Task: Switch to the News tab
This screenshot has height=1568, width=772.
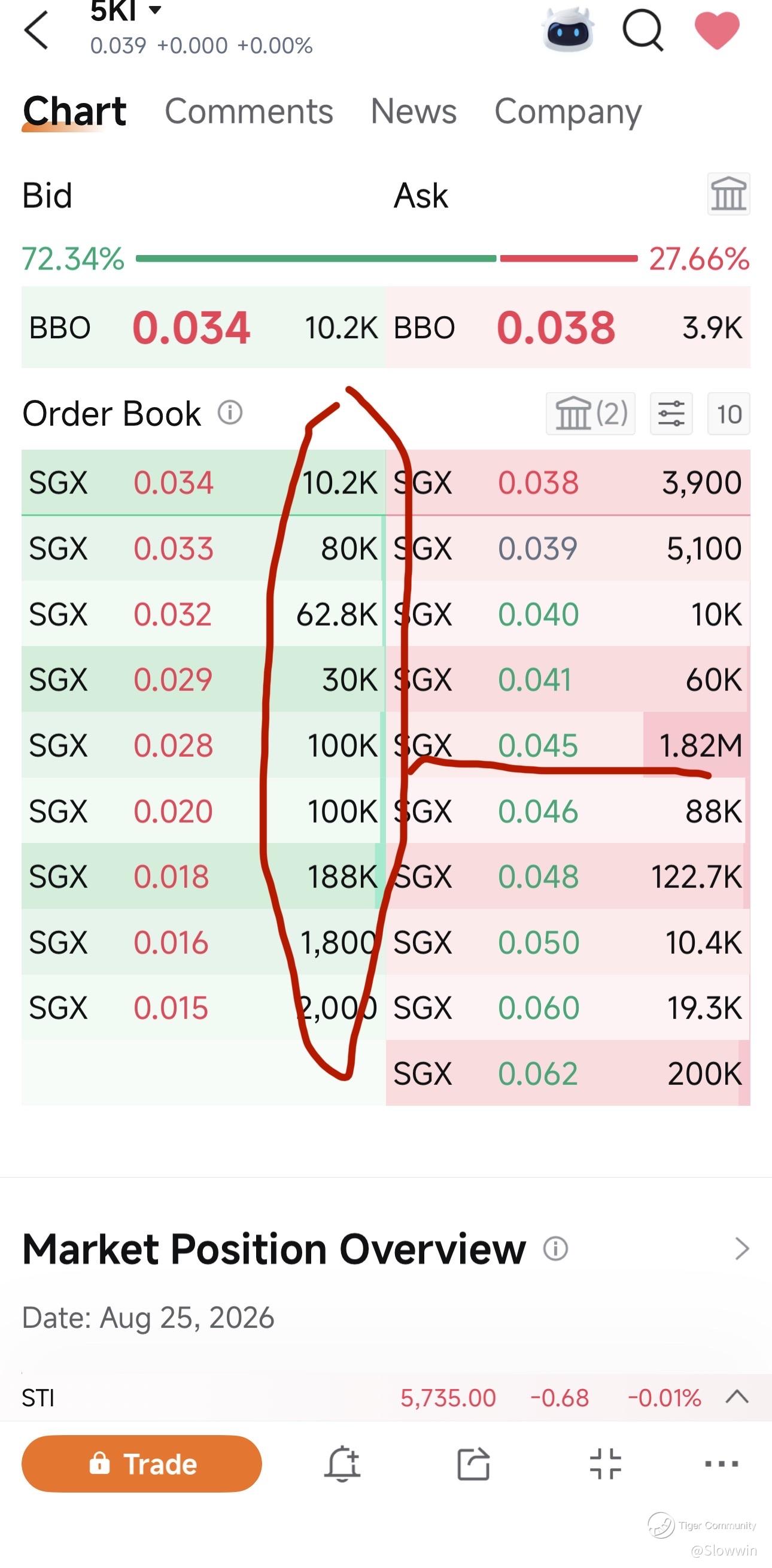Action: pos(414,111)
